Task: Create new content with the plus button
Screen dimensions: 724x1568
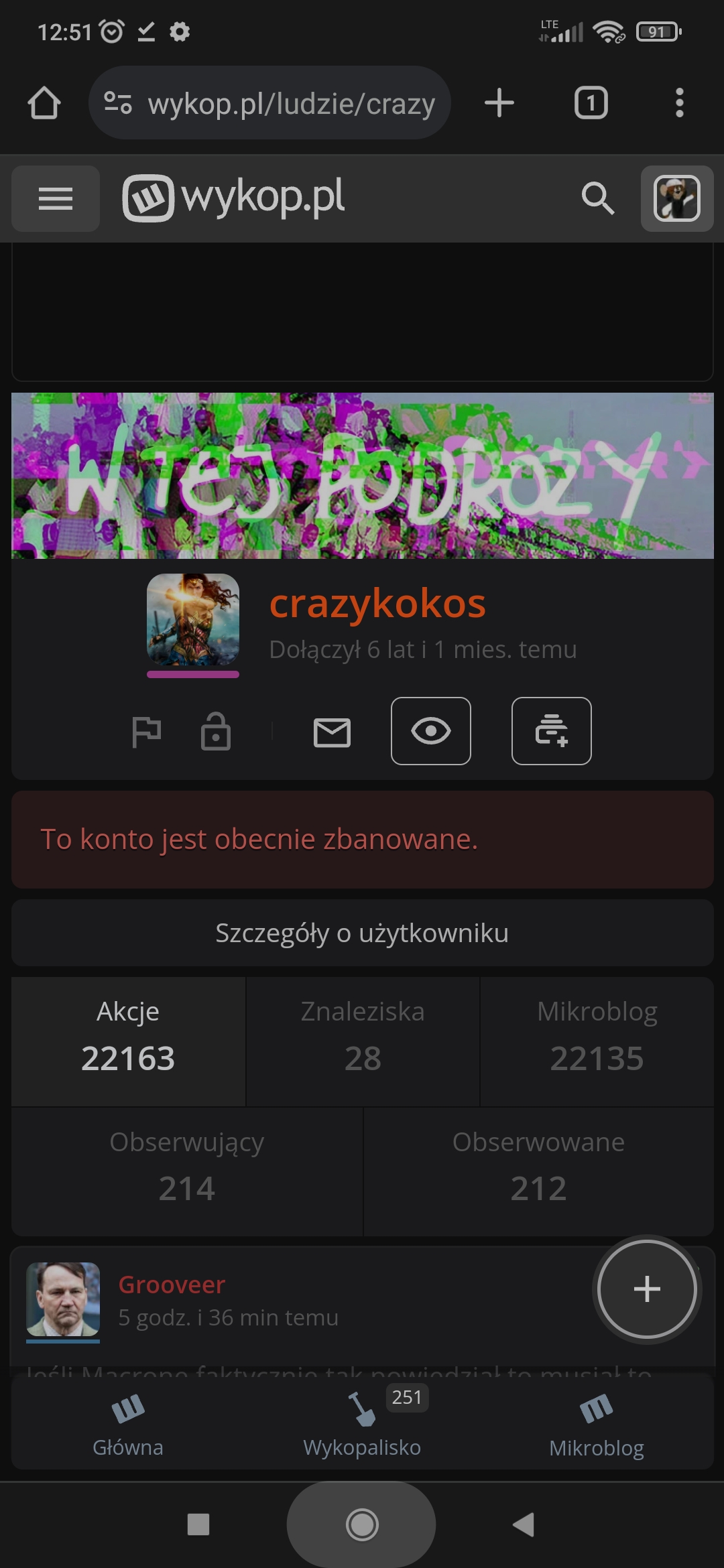Action: click(x=647, y=1289)
